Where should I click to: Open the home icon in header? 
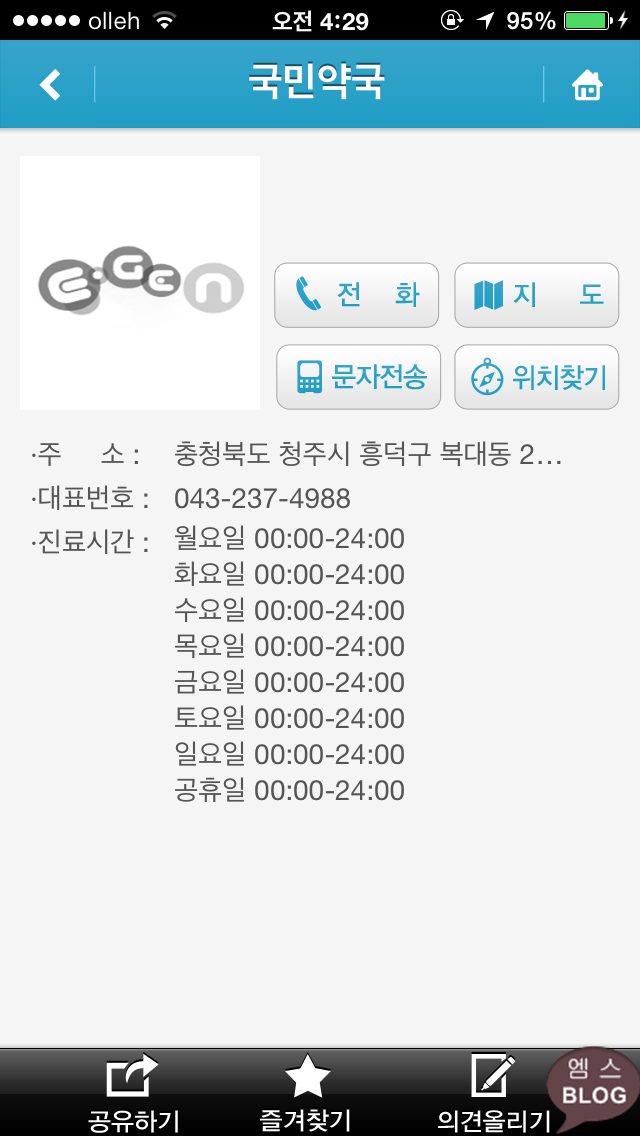(587, 85)
